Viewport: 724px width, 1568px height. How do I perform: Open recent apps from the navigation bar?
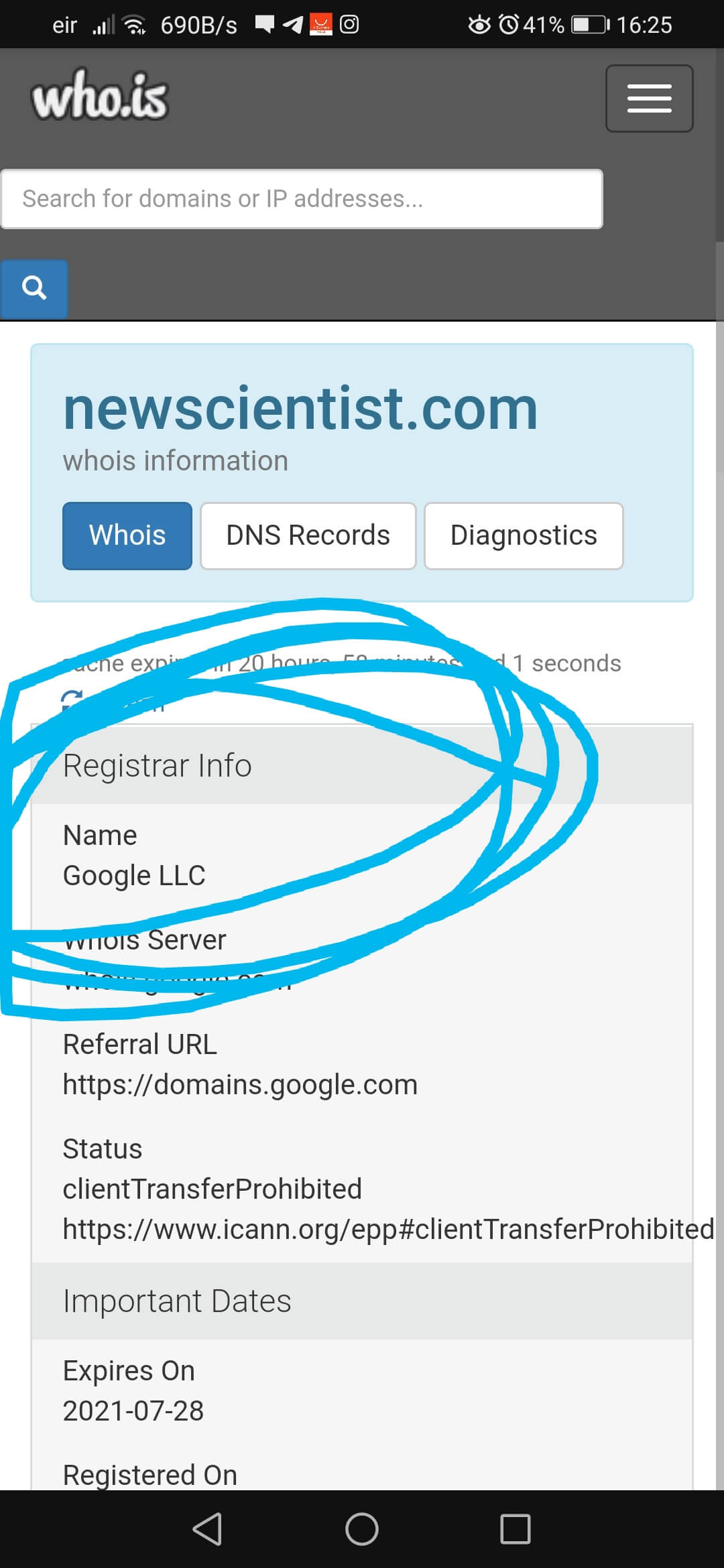tap(515, 1529)
